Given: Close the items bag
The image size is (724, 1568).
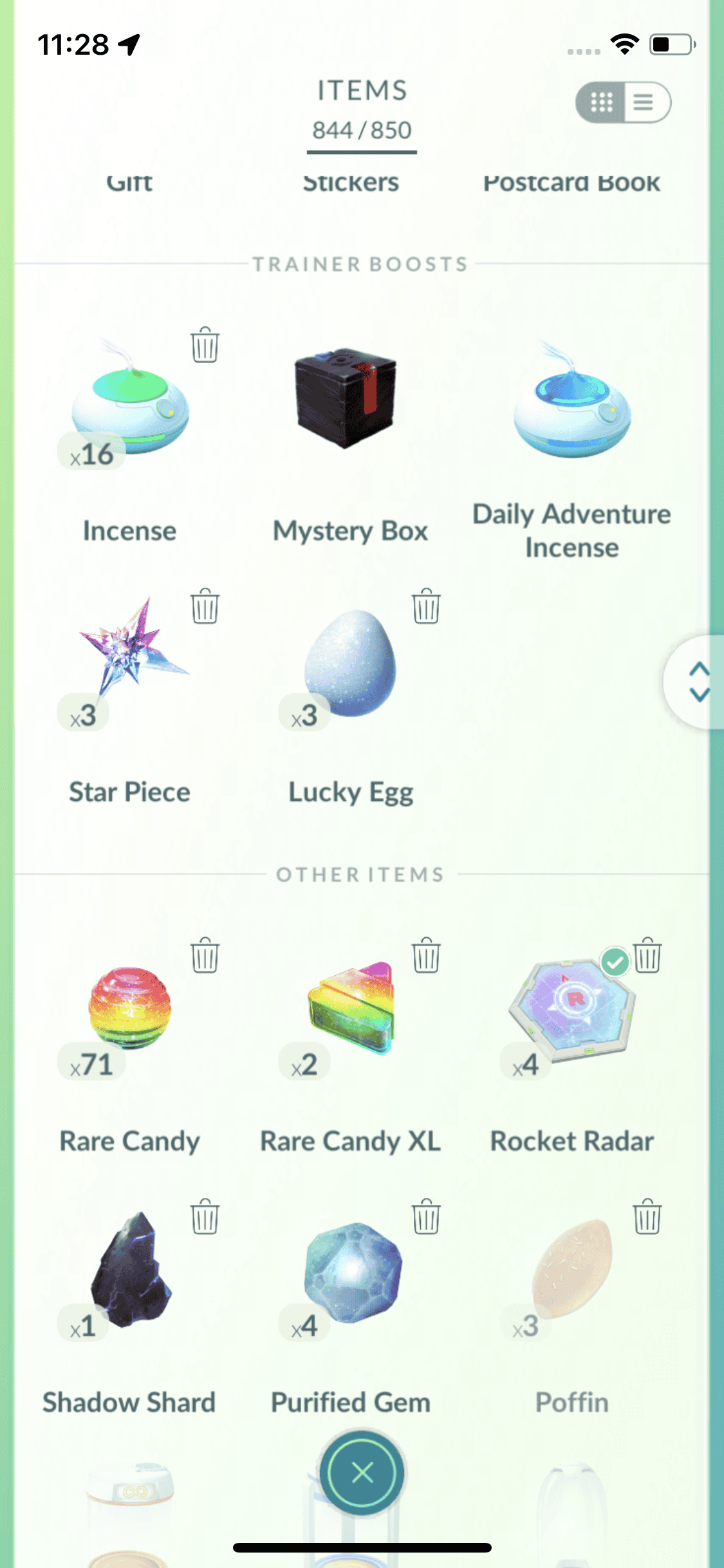Looking at the screenshot, I should click(362, 1473).
